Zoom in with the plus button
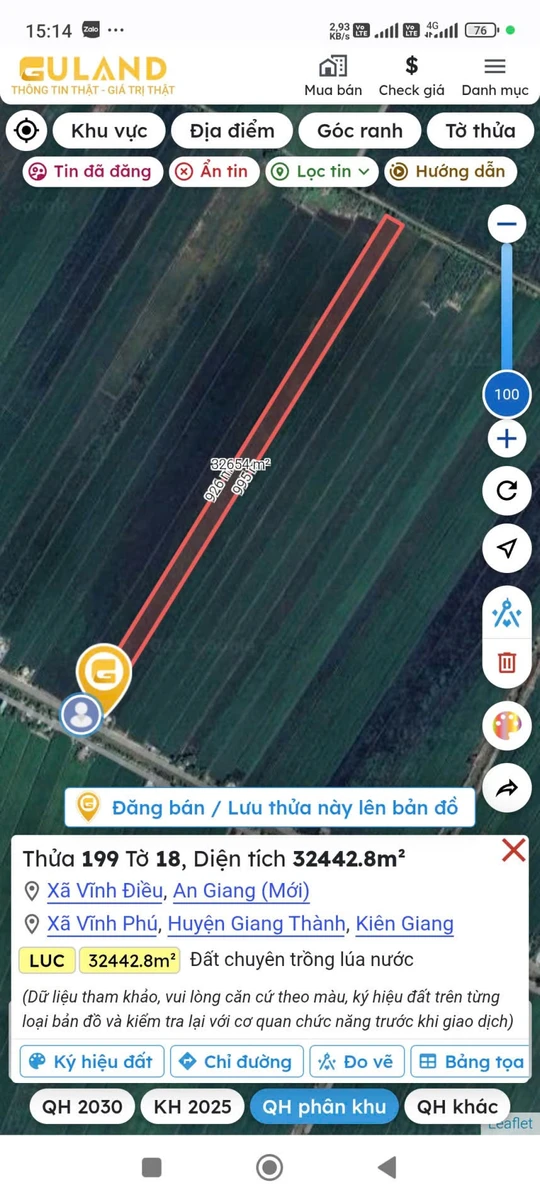Screen dimensions: 540x1200 pyautogui.click(x=507, y=438)
